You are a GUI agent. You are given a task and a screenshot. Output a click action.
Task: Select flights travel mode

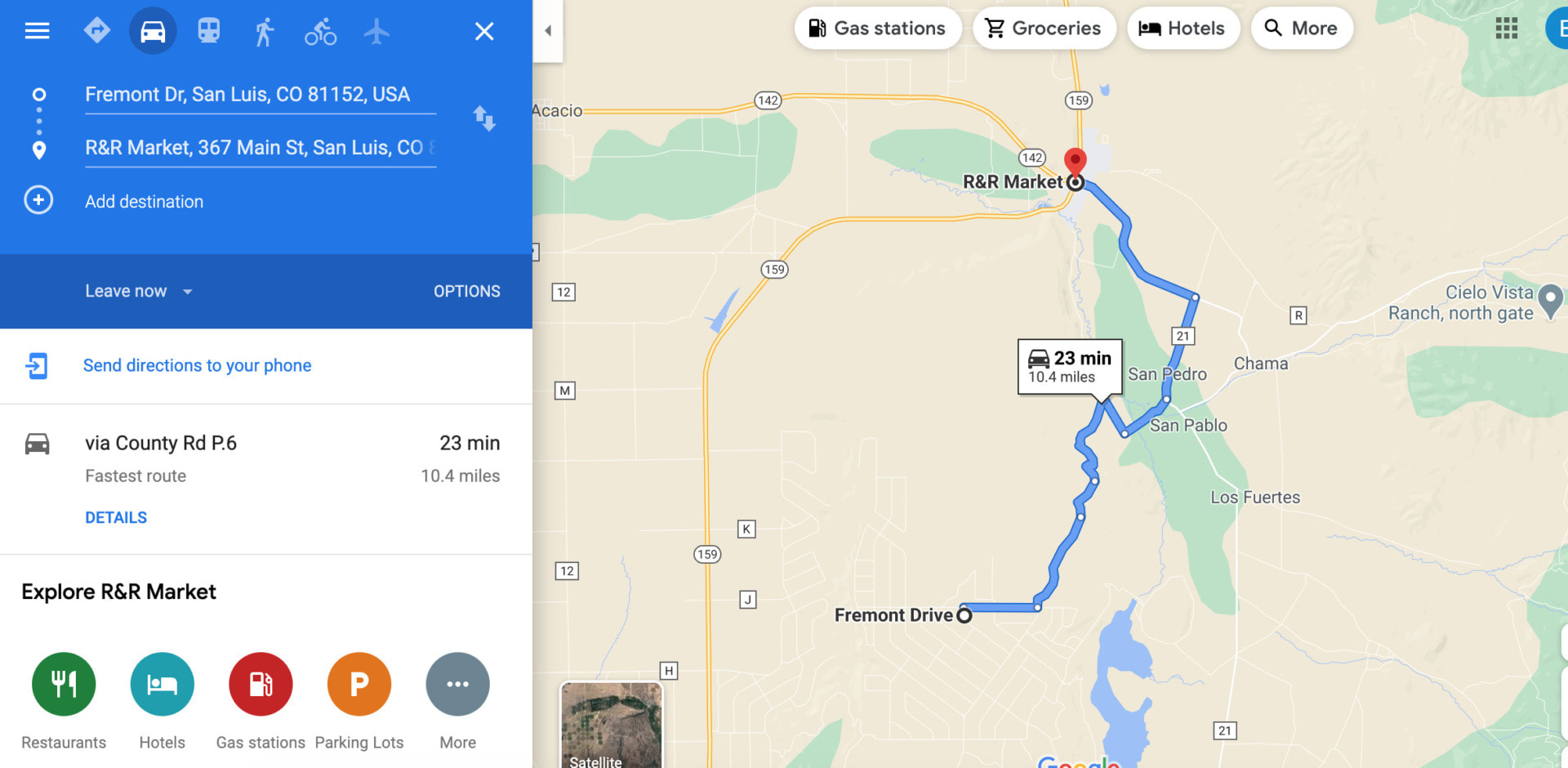tap(376, 32)
